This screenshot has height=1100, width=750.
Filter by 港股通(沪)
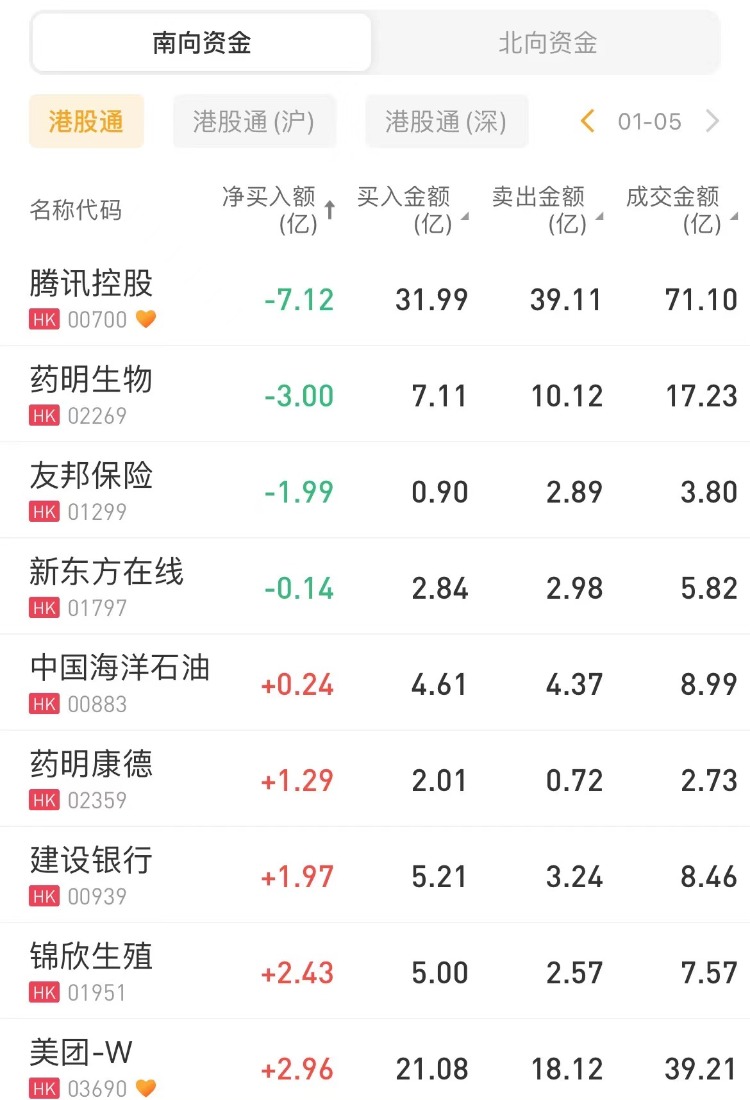[x=254, y=122]
